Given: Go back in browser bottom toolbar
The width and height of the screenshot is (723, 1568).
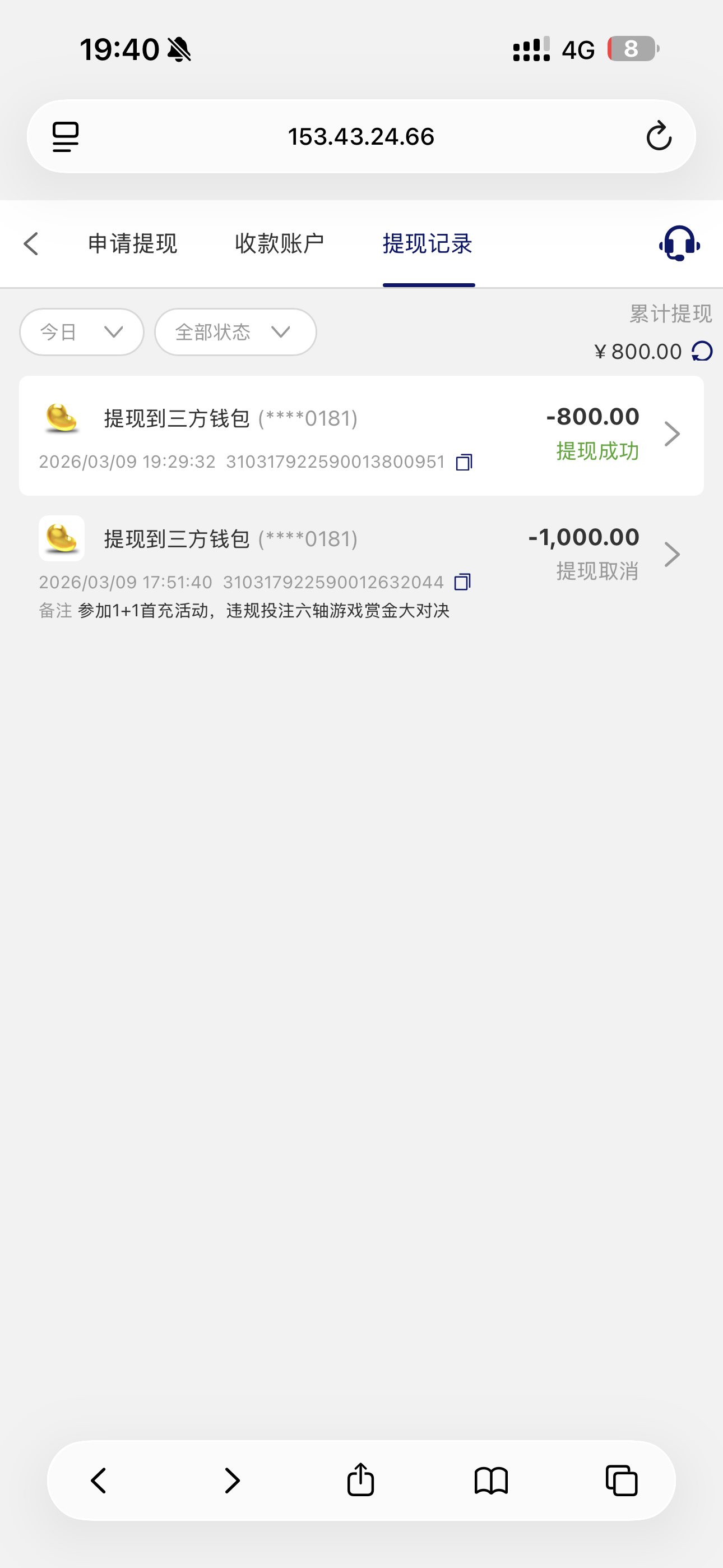Looking at the screenshot, I should [99, 1481].
